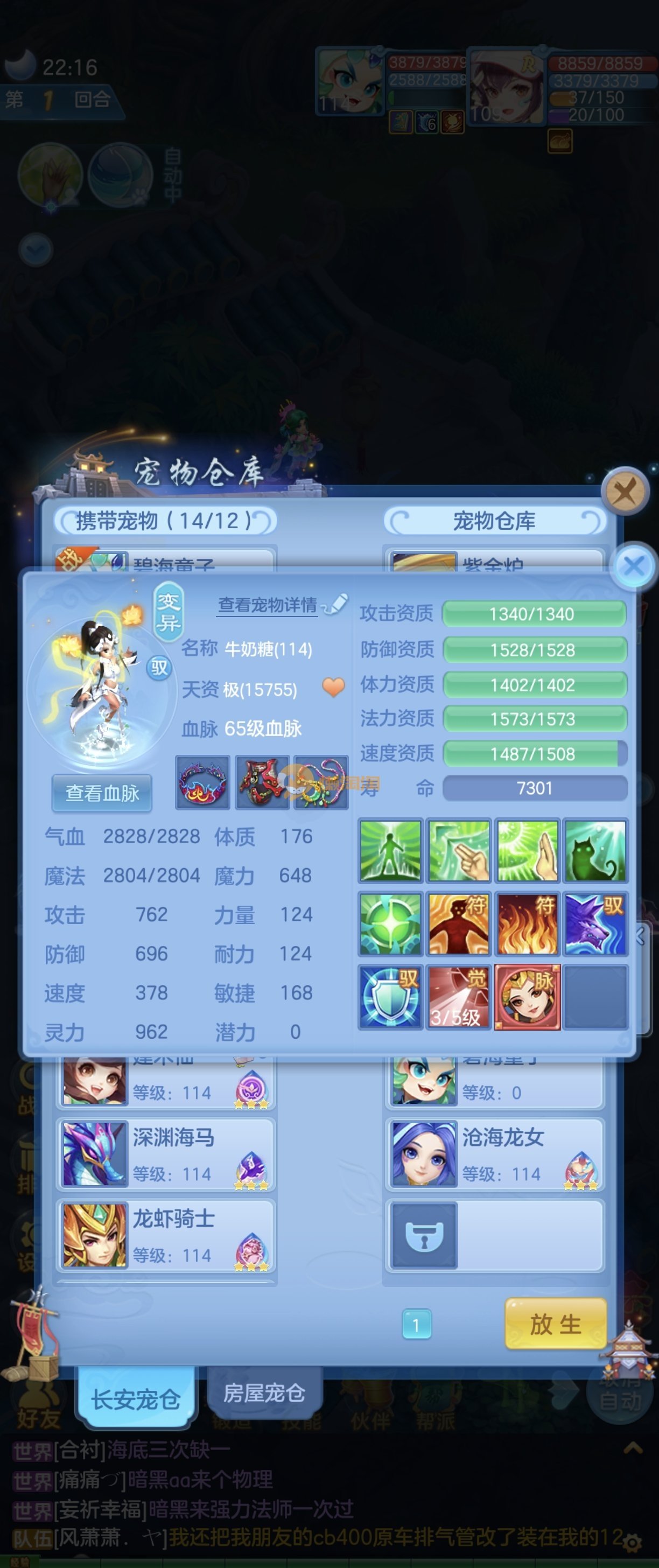Inspect the 觉 skill marked 3/5级
Image resolution: width=659 pixels, height=1568 pixels.
(x=458, y=997)
